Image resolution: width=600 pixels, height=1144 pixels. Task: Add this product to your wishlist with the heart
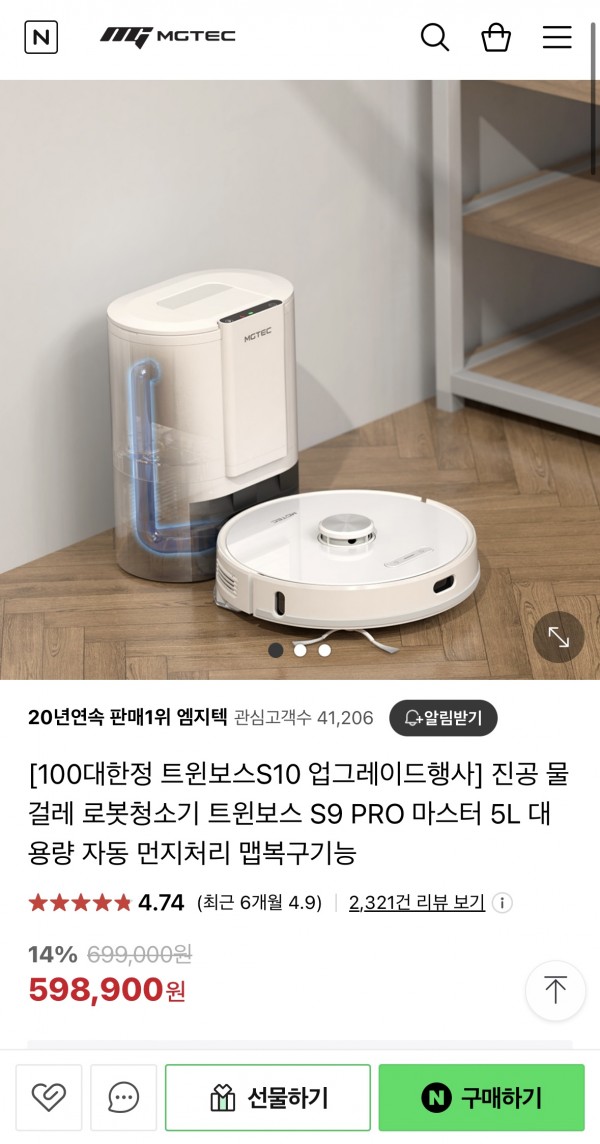click(48, 1098)
